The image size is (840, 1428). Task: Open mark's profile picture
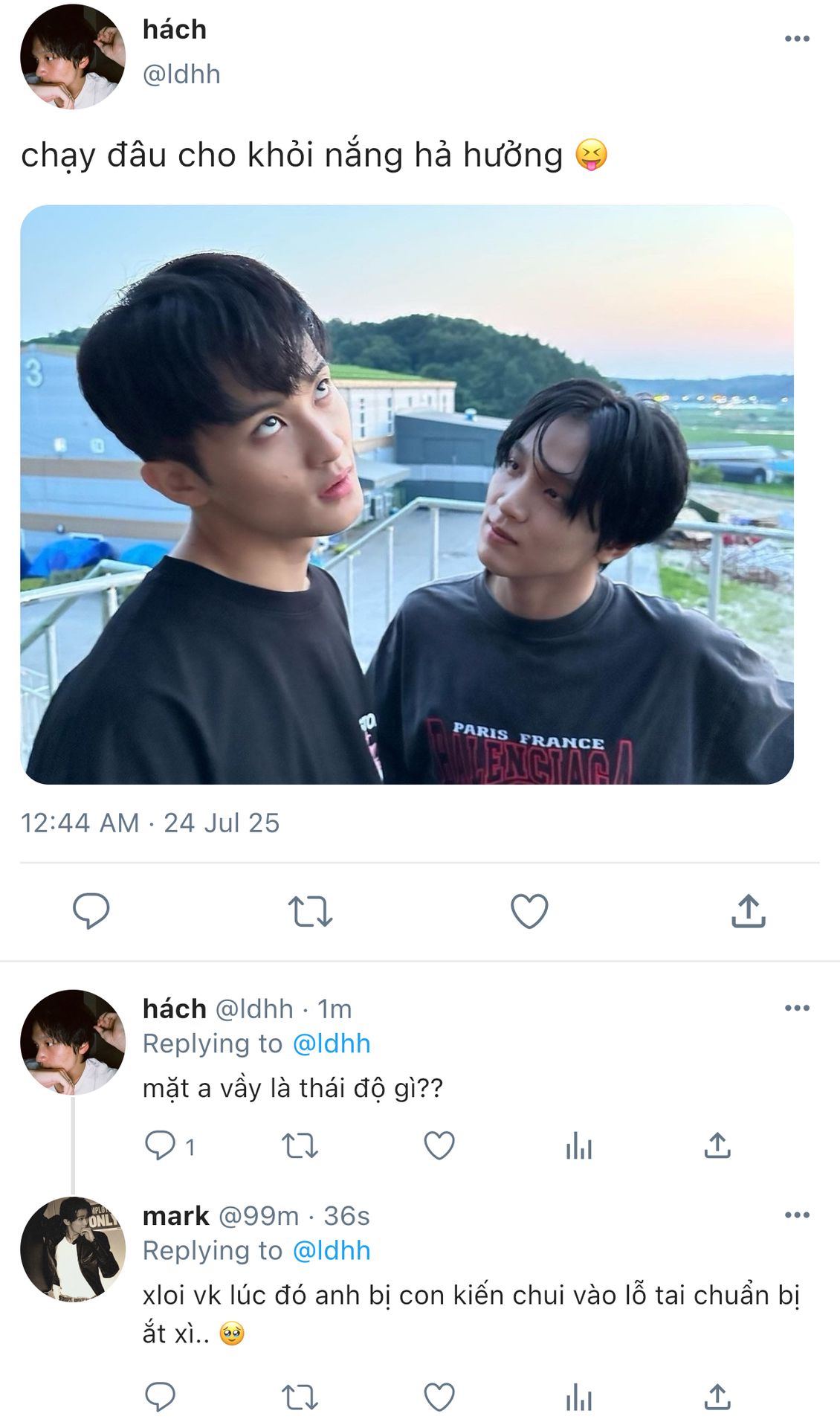coord(72,1249)
